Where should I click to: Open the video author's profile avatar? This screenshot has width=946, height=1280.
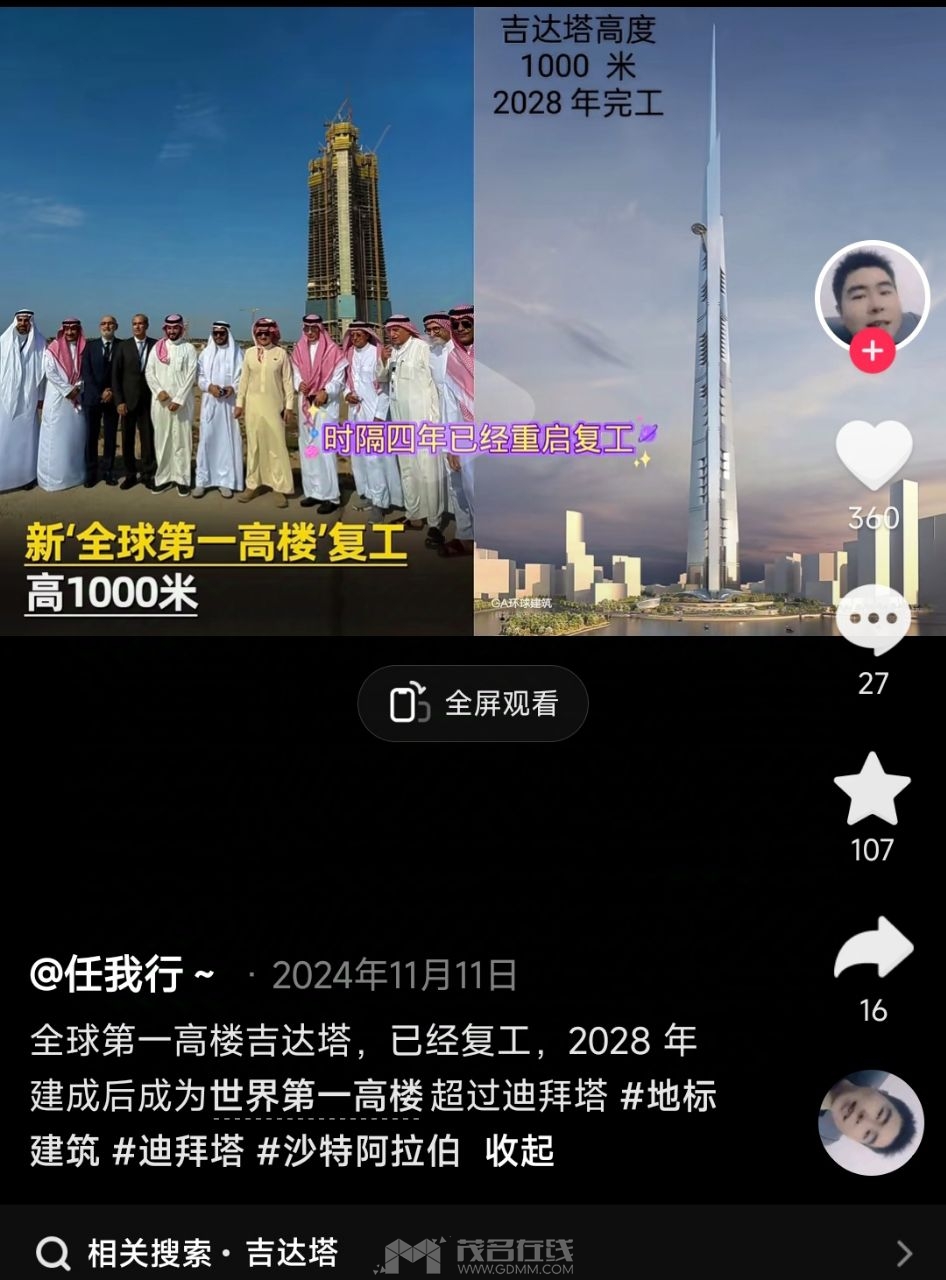[872, 294]
